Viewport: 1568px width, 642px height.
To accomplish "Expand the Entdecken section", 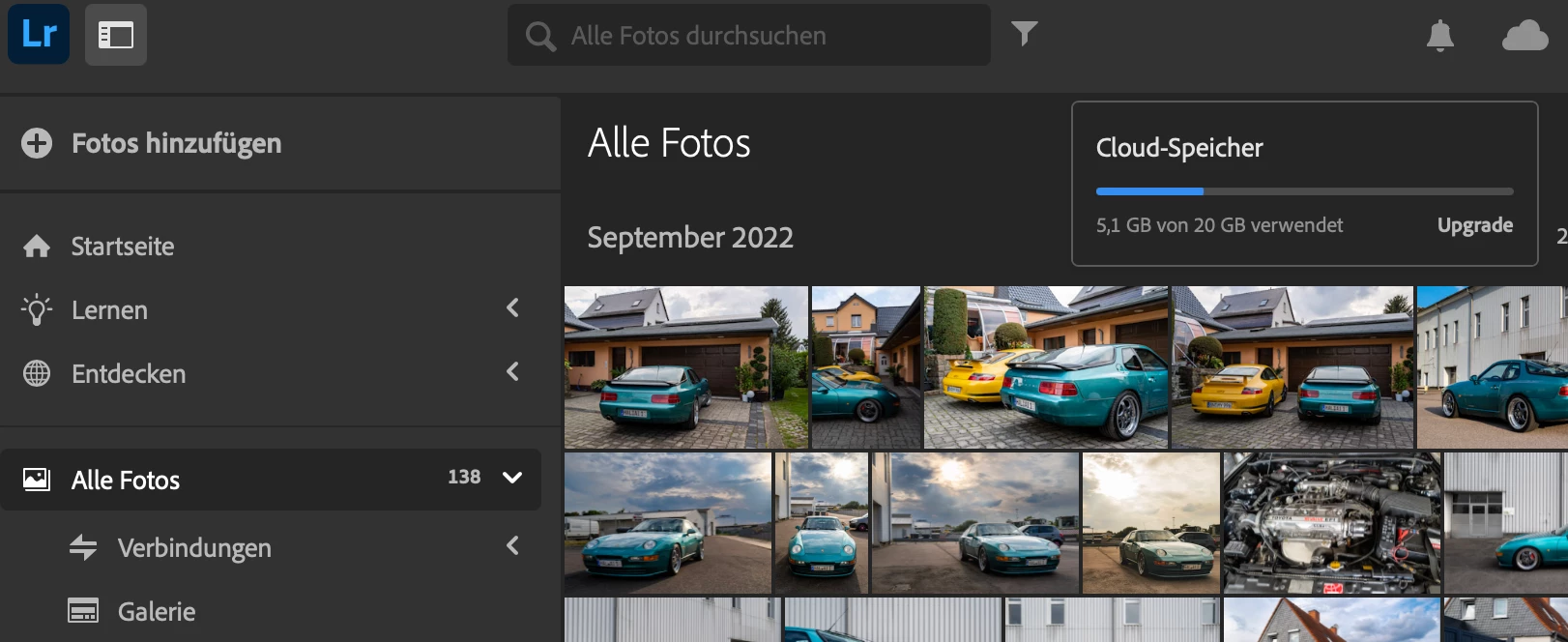I will 512,372.
